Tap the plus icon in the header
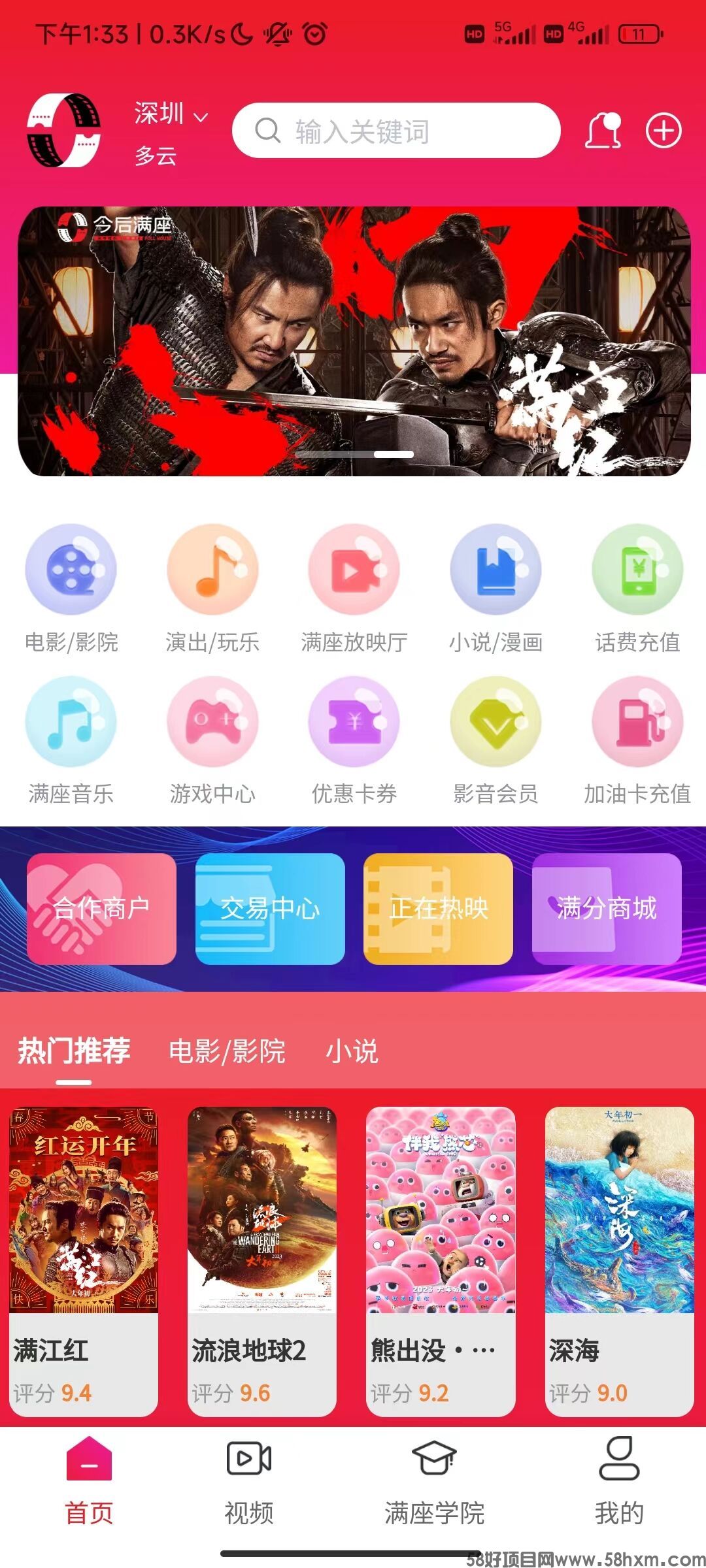The width and height of the screenshot is (706, 1568). 664,131
